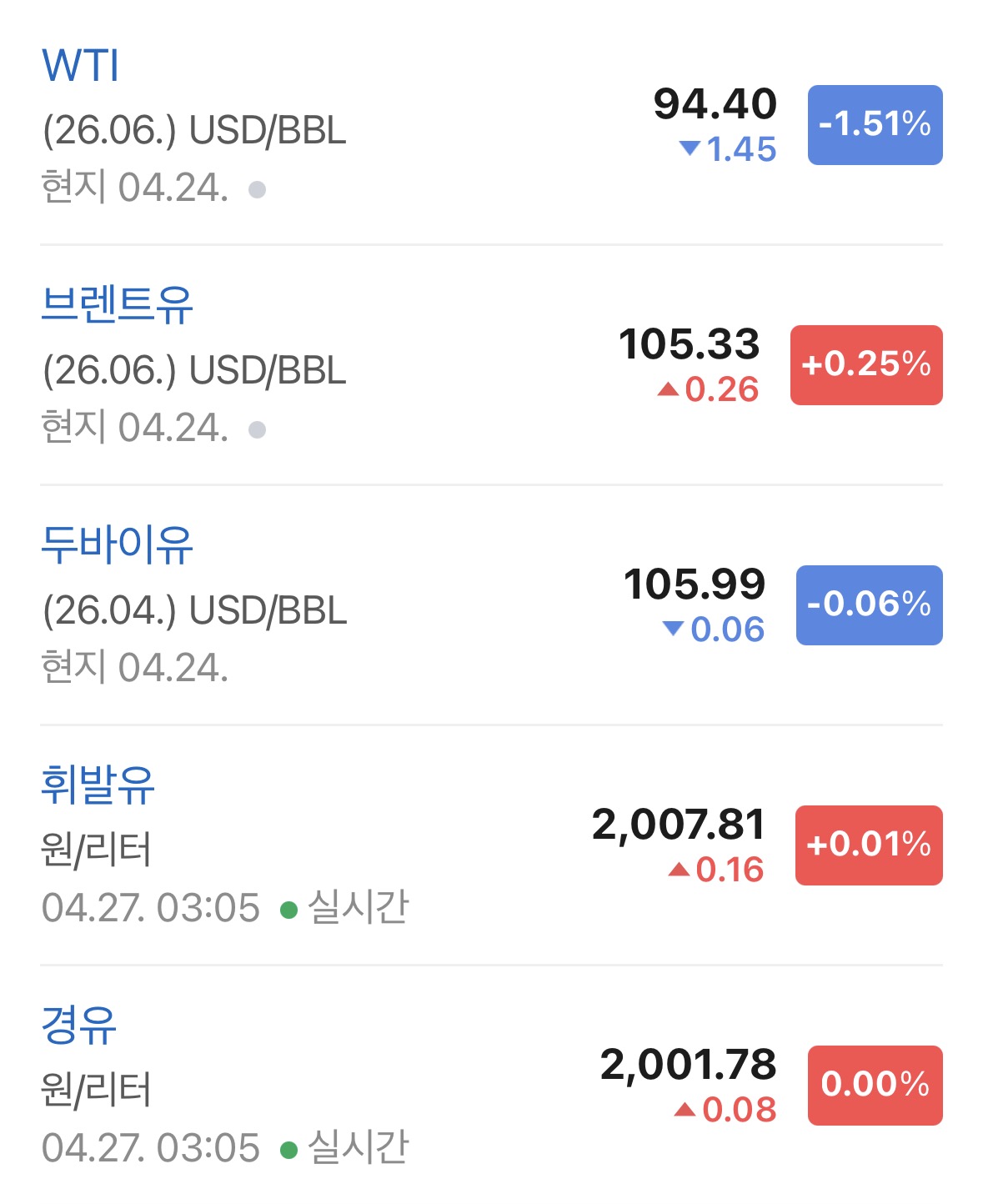Open 휘발유 real-time price details

[98, 785]
